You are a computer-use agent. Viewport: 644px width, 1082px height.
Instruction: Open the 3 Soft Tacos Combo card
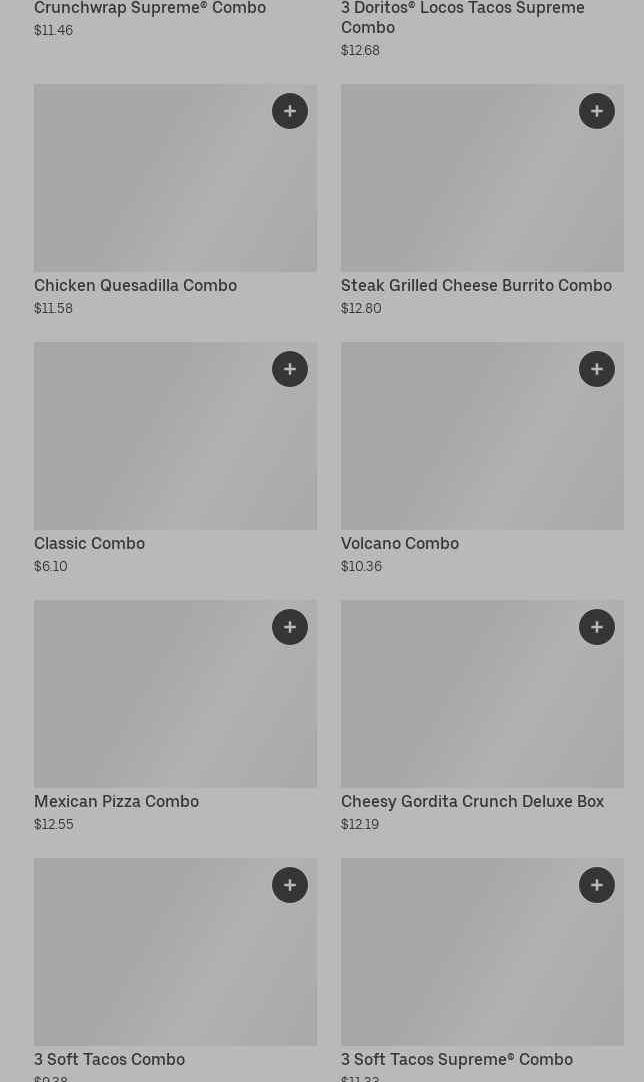[x=175, y=970]
